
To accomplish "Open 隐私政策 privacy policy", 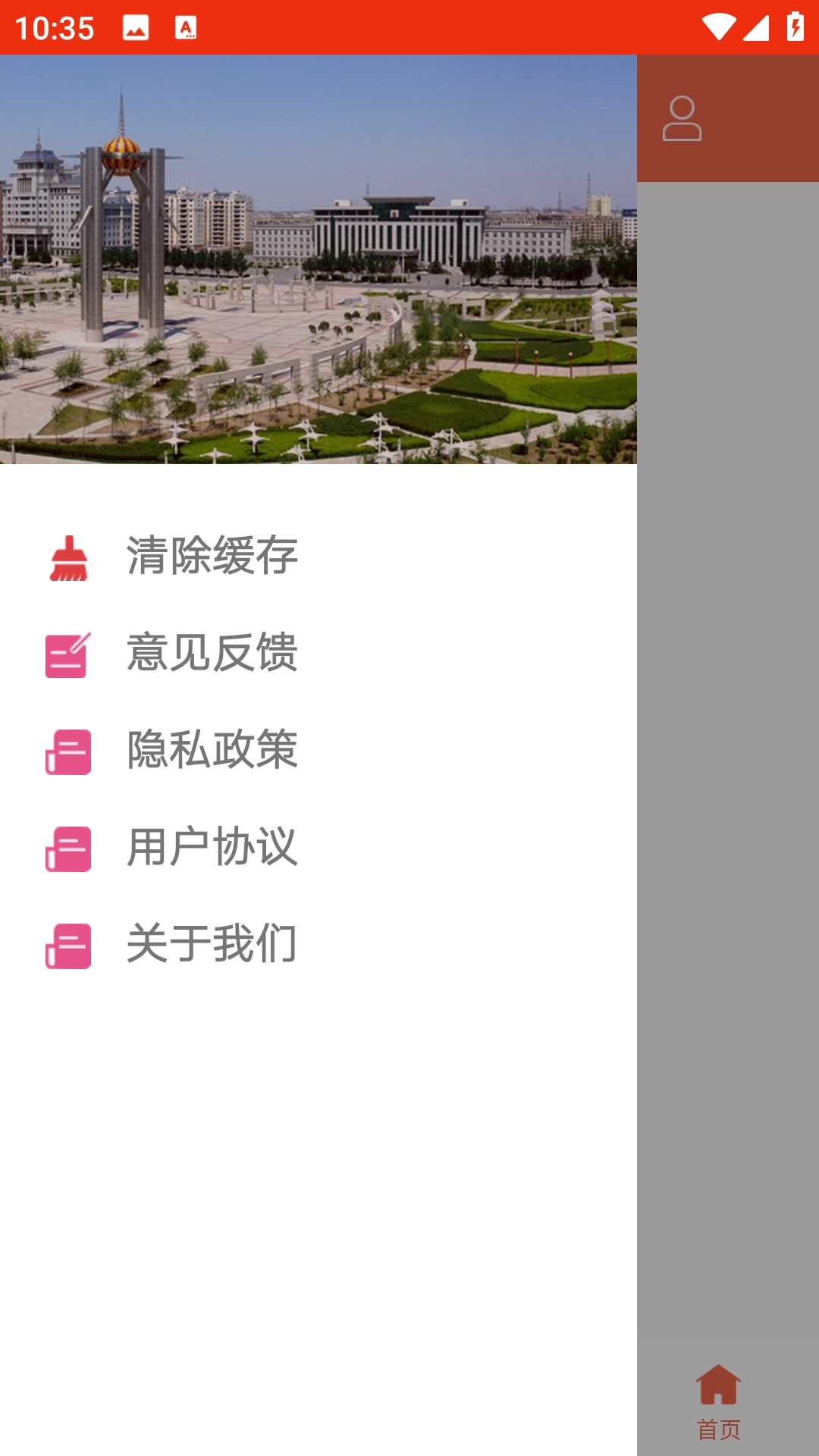I will [x=212, y=750].
